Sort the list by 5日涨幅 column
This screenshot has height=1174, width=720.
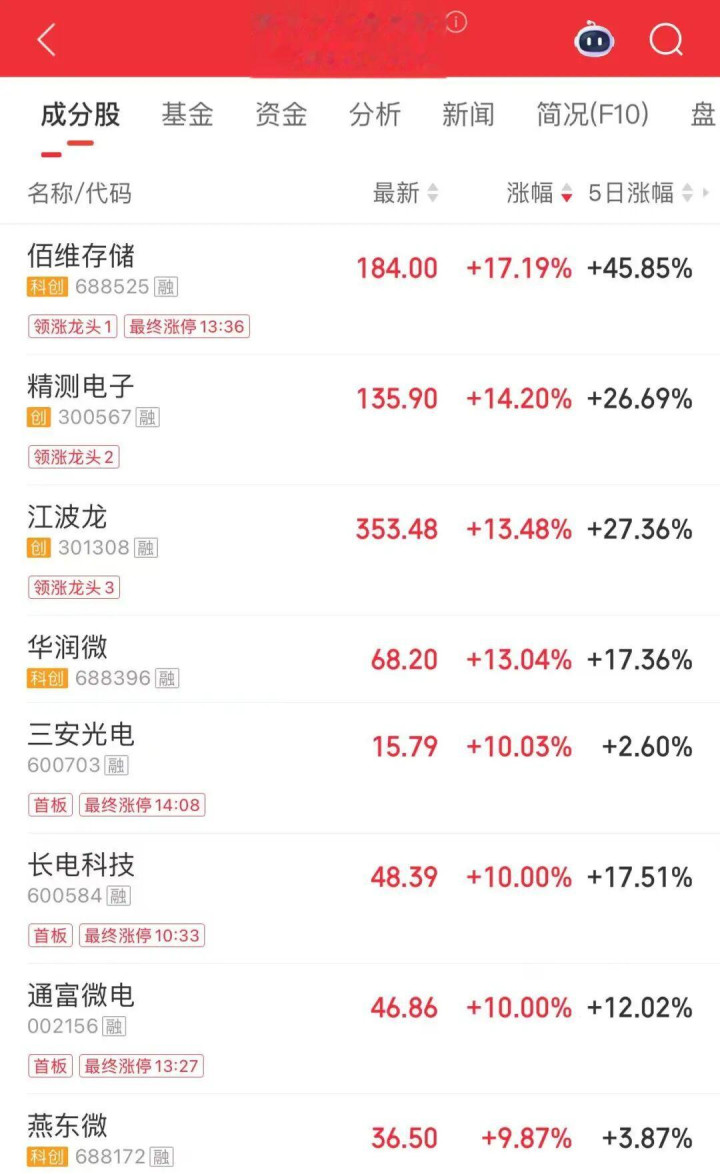tap(640, 193)
